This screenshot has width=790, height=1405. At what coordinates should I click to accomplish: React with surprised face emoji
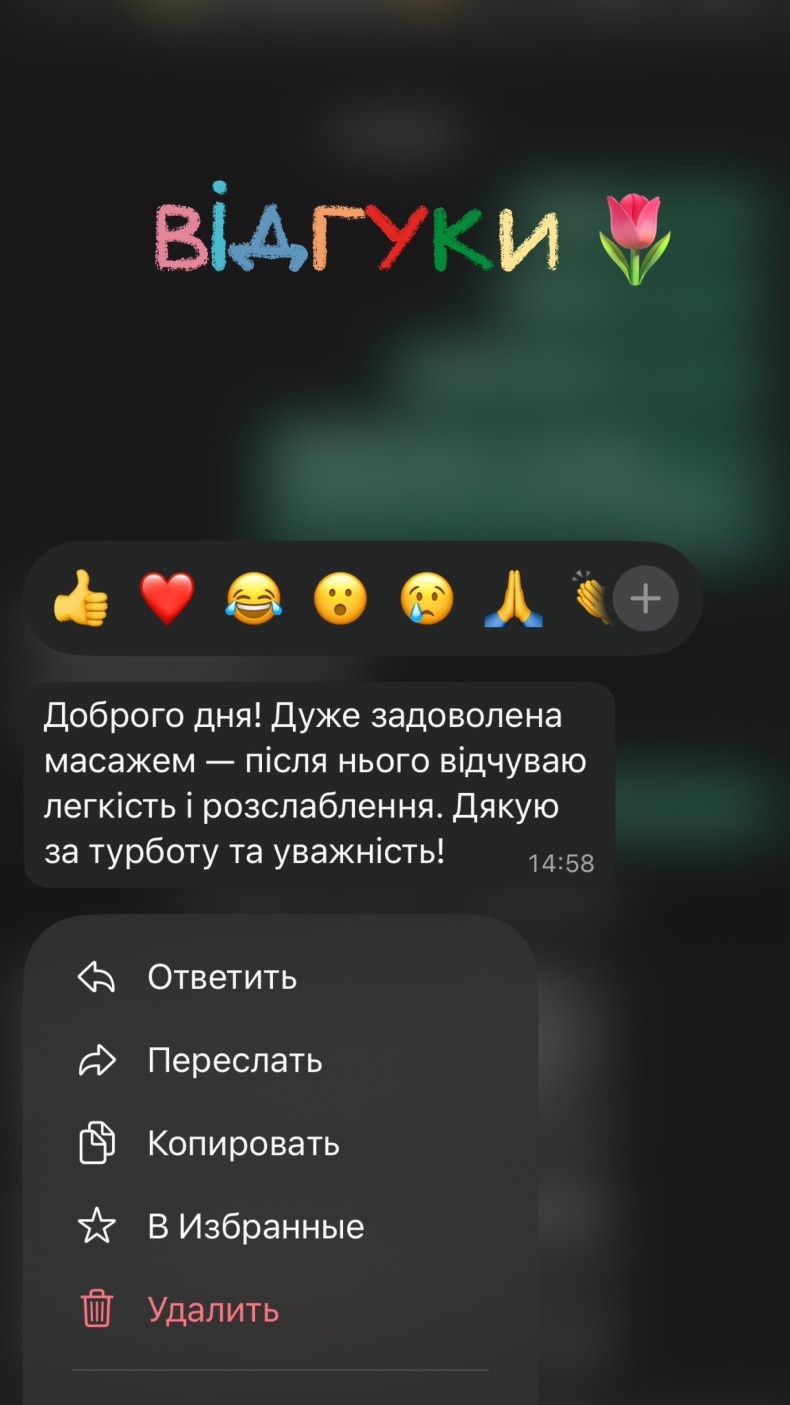click(x=341, y=599)
